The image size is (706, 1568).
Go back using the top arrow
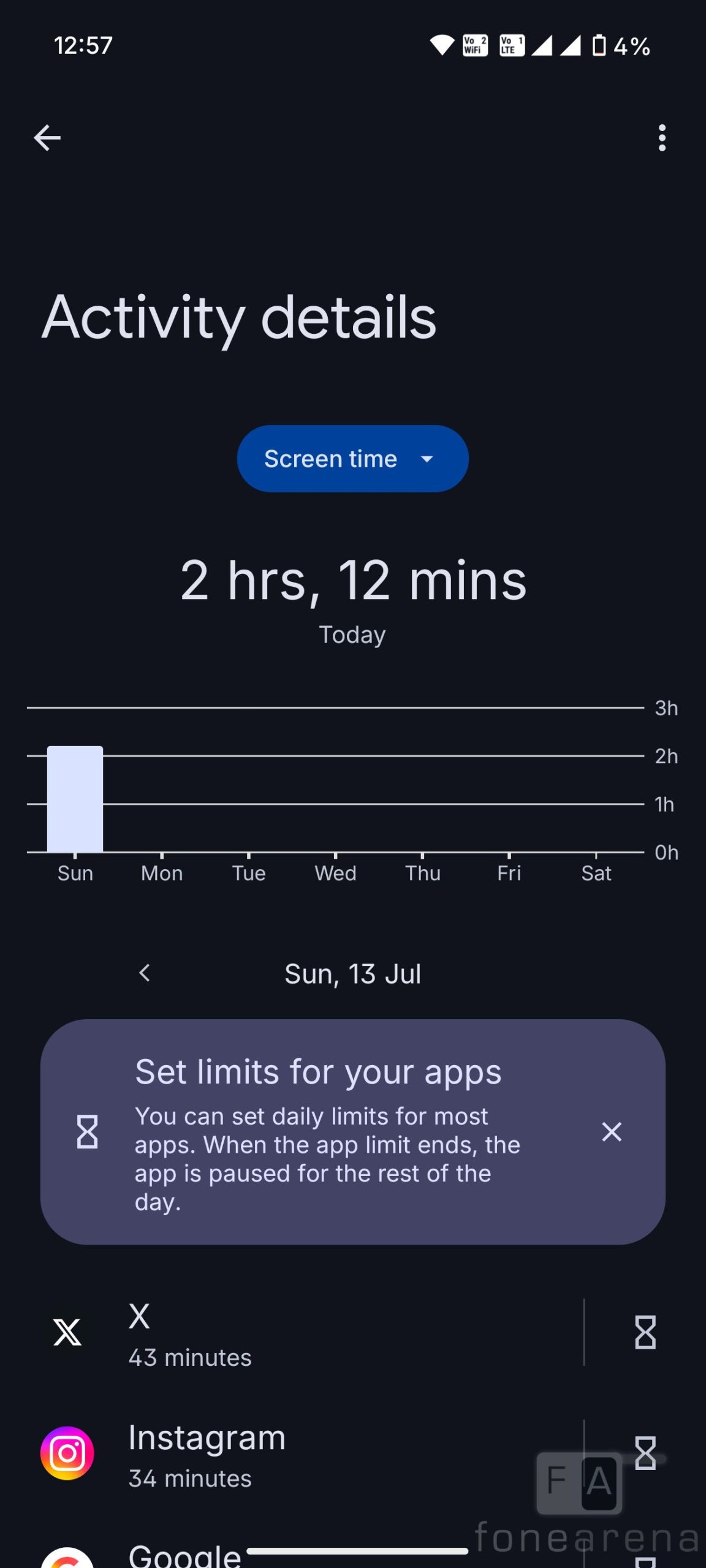47,138
